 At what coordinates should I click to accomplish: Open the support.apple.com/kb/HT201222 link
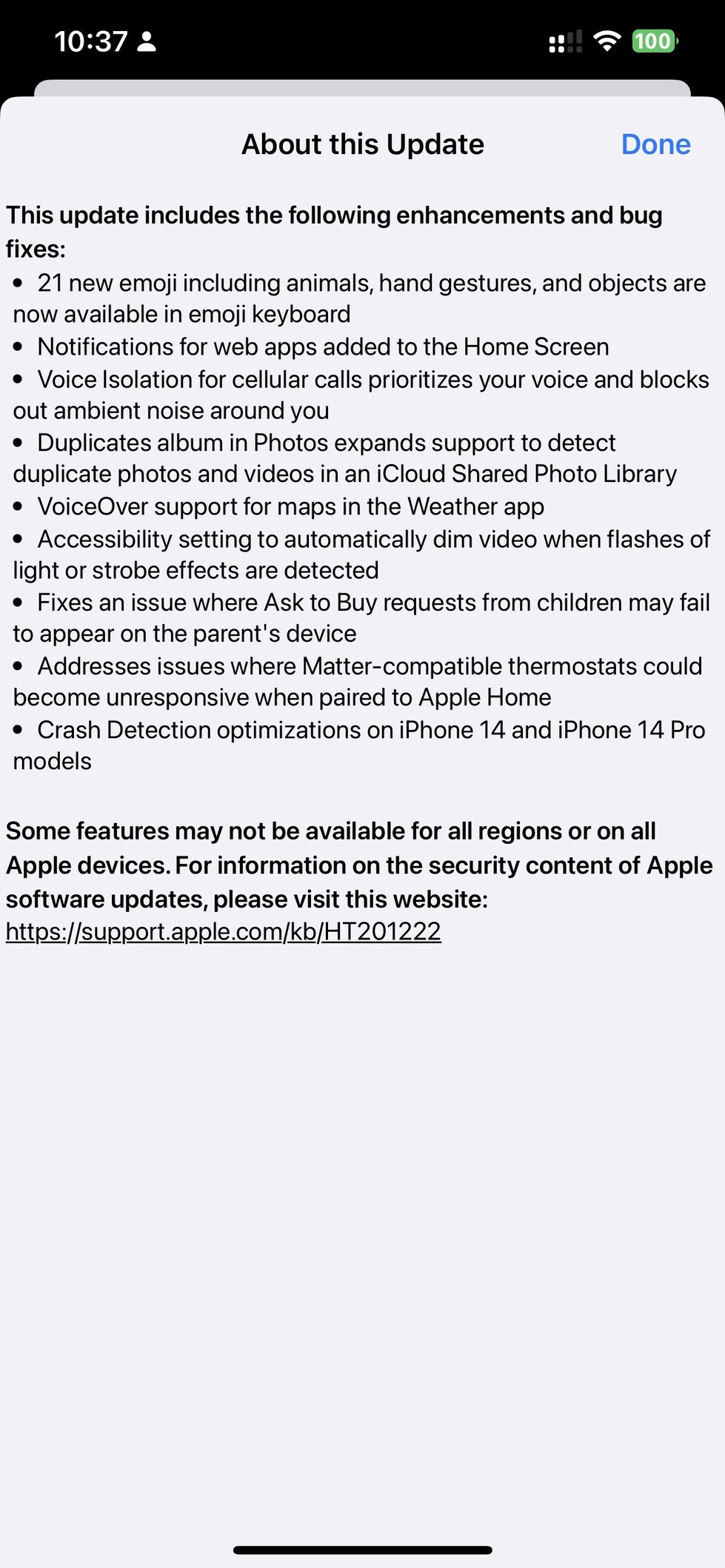(x=224, y=931)
